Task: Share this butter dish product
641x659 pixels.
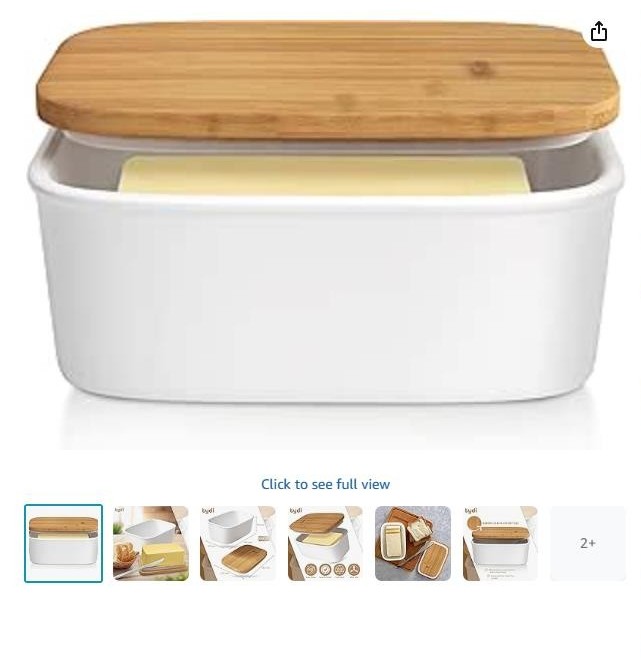Action: 598,32
